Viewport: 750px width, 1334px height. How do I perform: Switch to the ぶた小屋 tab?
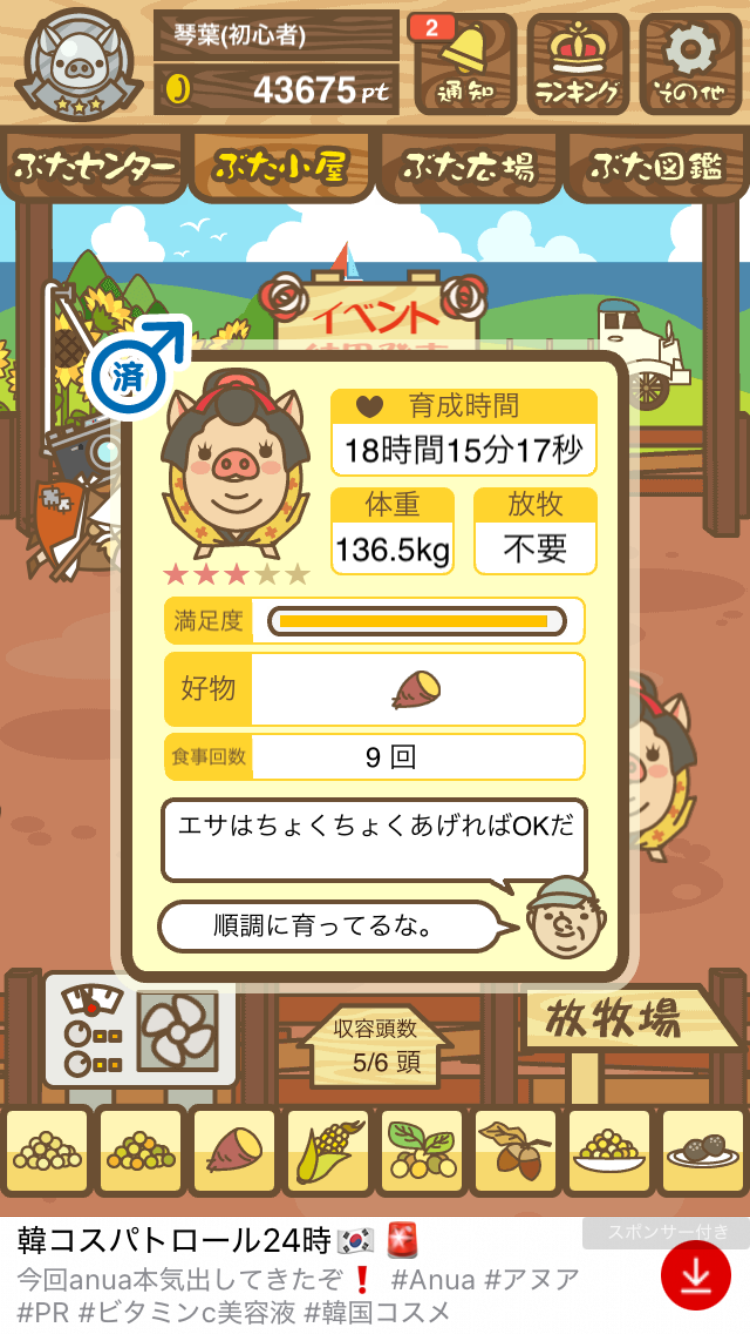click(x=281, y=167)
